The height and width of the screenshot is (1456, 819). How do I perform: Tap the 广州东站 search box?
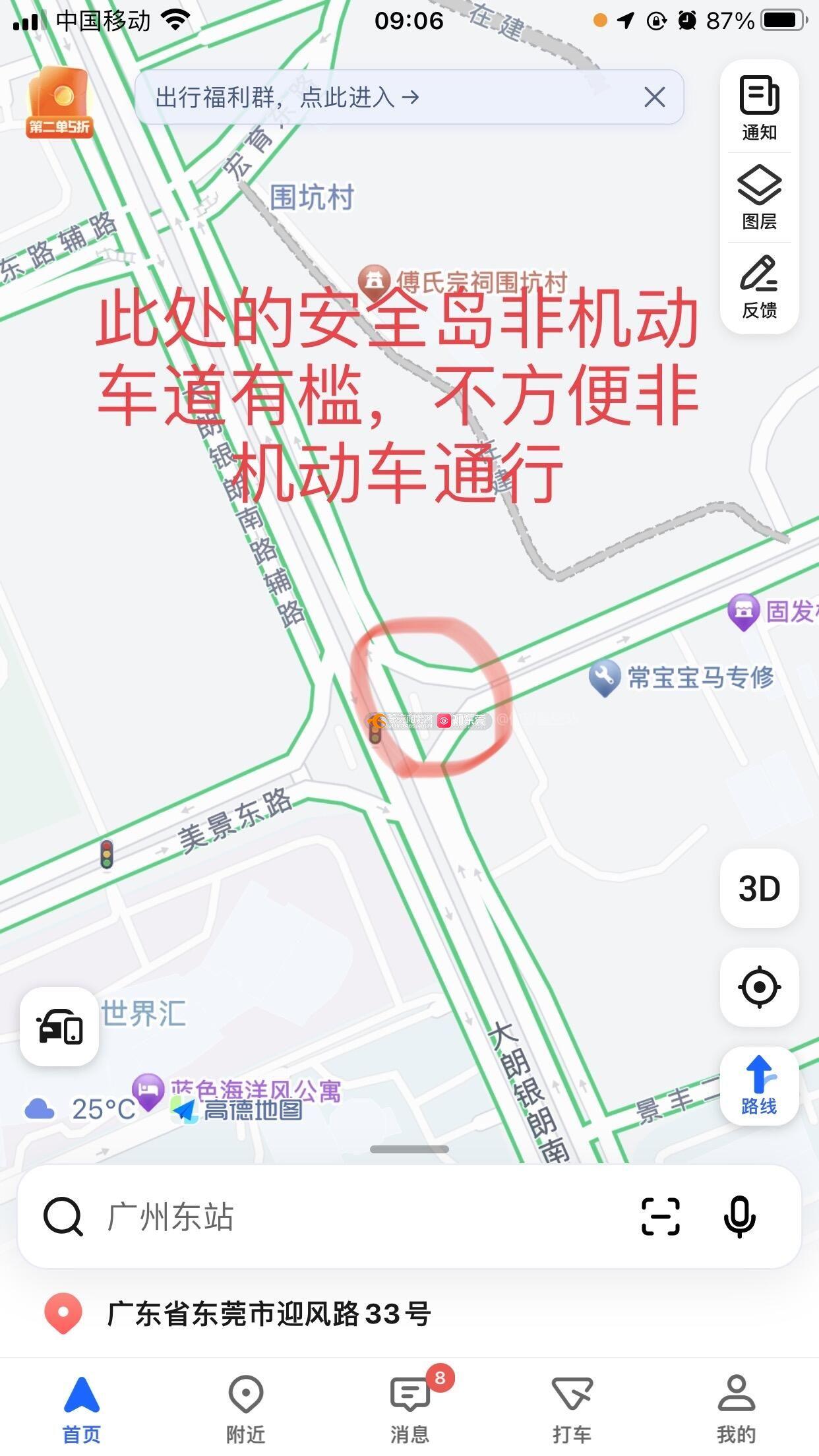click(330, 1217)
